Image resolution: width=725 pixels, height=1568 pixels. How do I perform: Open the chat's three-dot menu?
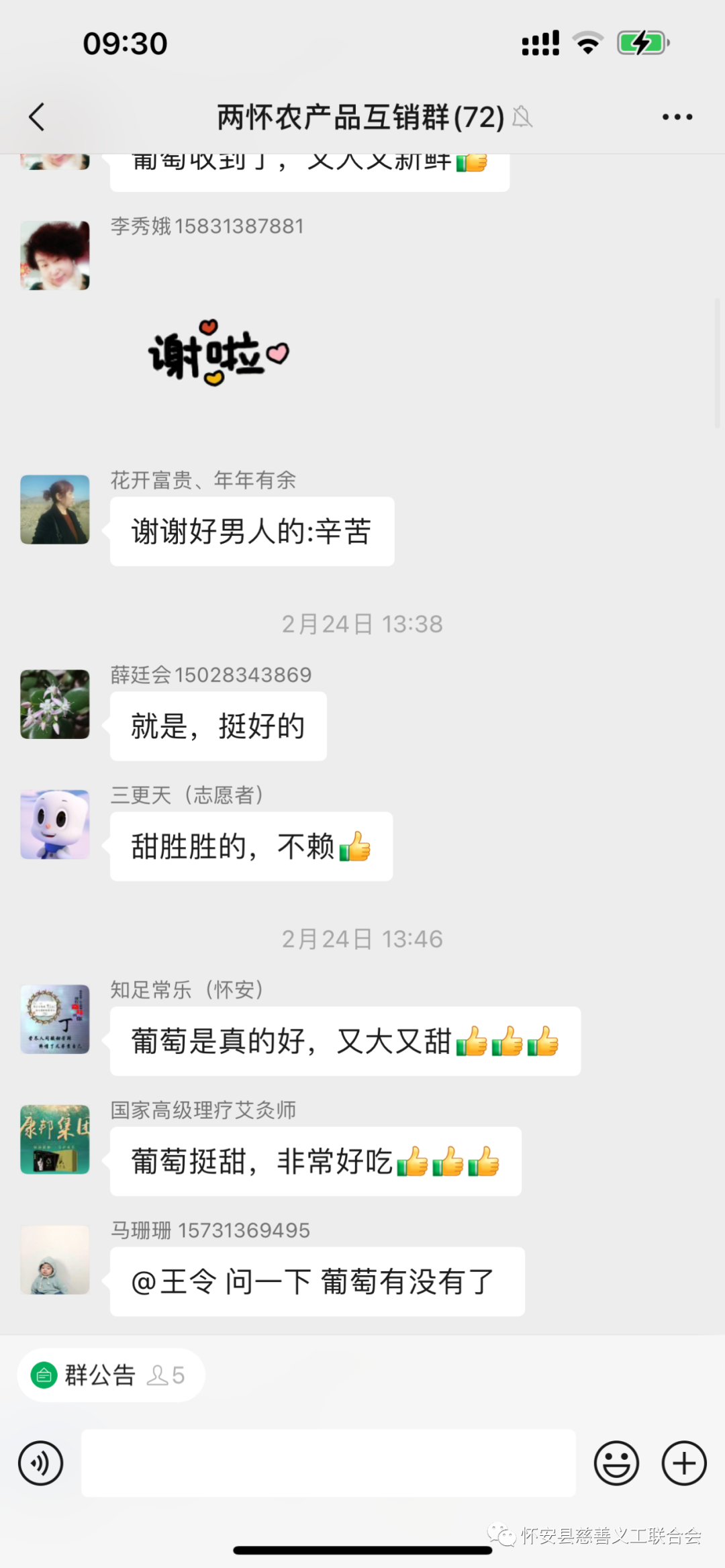pos(677,117)
